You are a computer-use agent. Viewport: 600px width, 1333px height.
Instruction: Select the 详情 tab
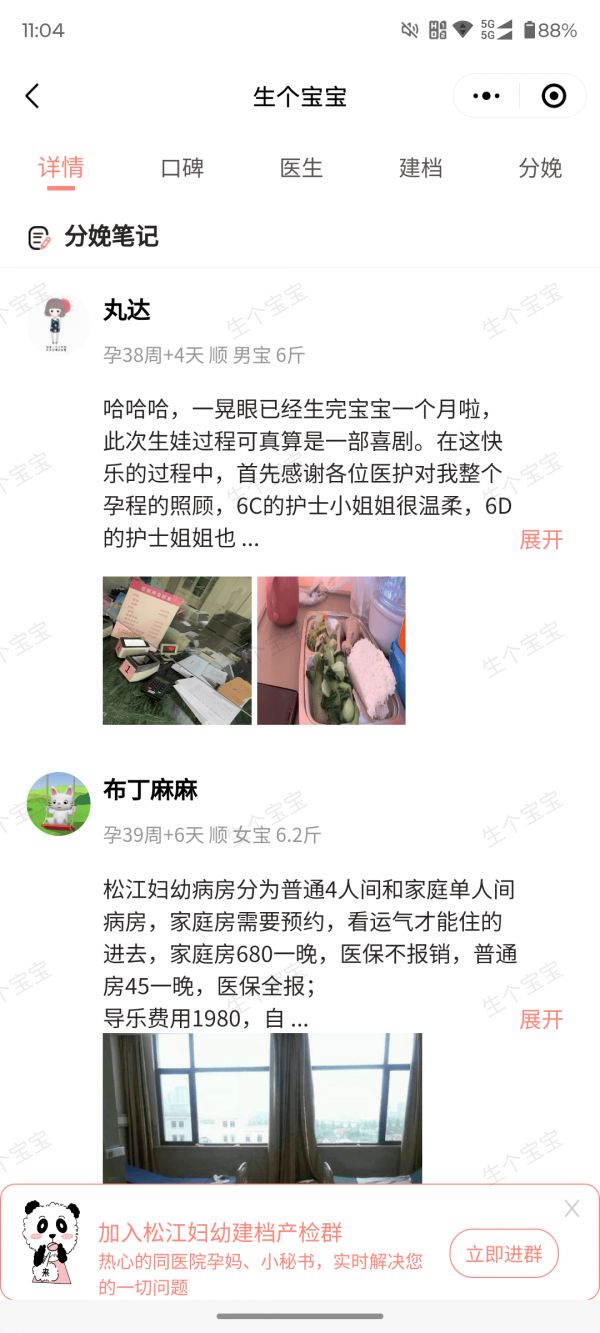coord(61,168)
